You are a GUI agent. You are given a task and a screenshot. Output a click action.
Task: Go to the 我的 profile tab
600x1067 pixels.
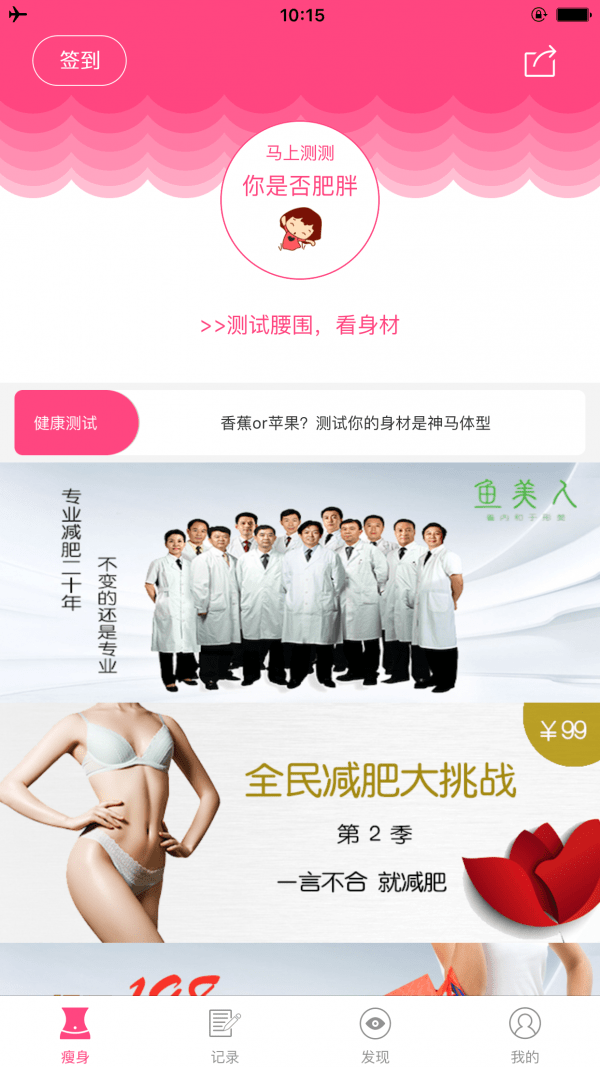pyautogui.click(x=525, y=1035)
